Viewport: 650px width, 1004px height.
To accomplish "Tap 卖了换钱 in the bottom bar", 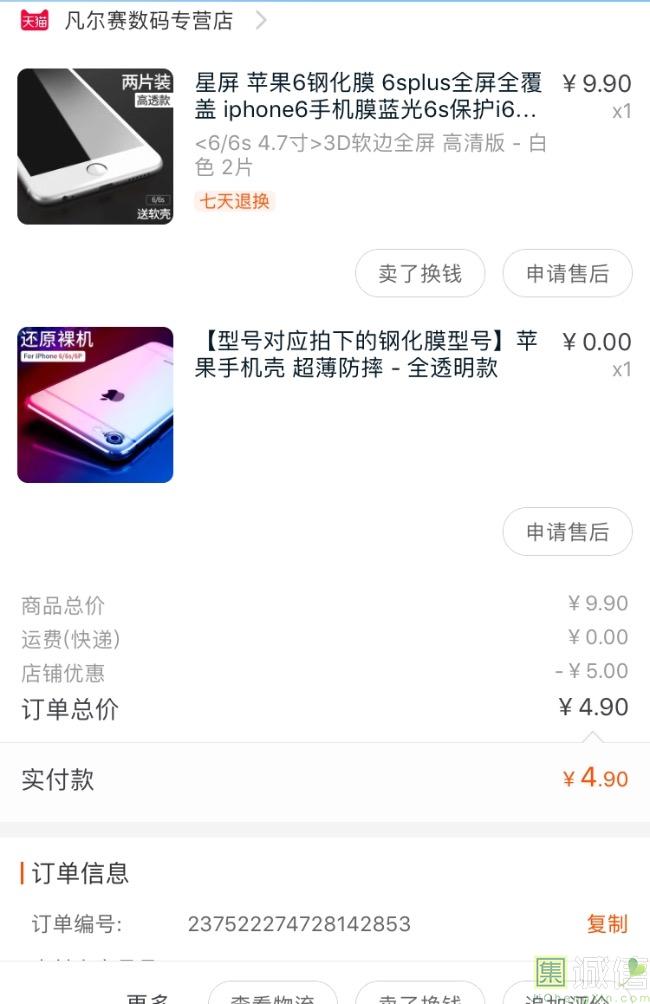I will click(420, 994).
